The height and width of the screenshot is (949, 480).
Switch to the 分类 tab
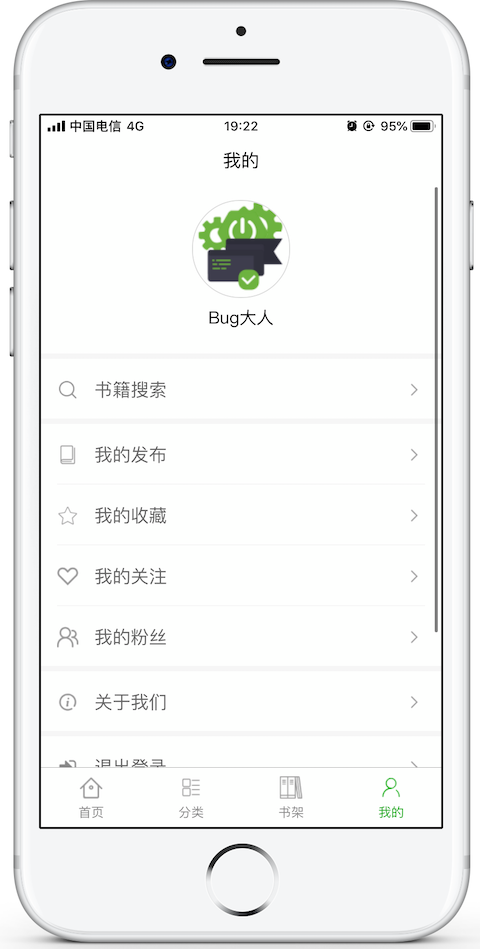[191, 798]
